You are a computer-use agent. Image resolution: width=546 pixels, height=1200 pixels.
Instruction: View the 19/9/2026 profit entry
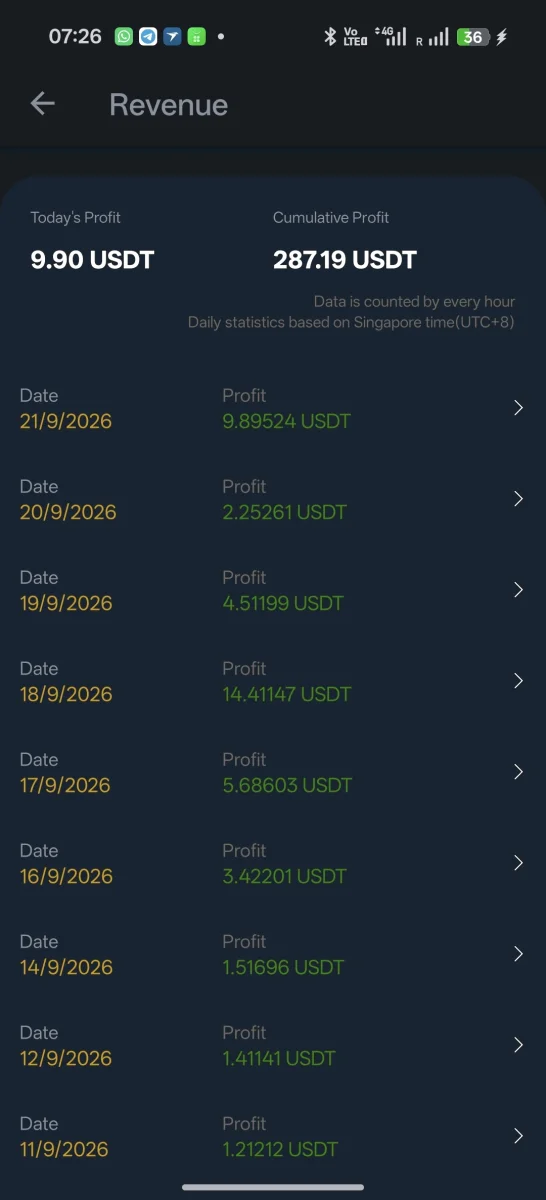coord(273,590)
